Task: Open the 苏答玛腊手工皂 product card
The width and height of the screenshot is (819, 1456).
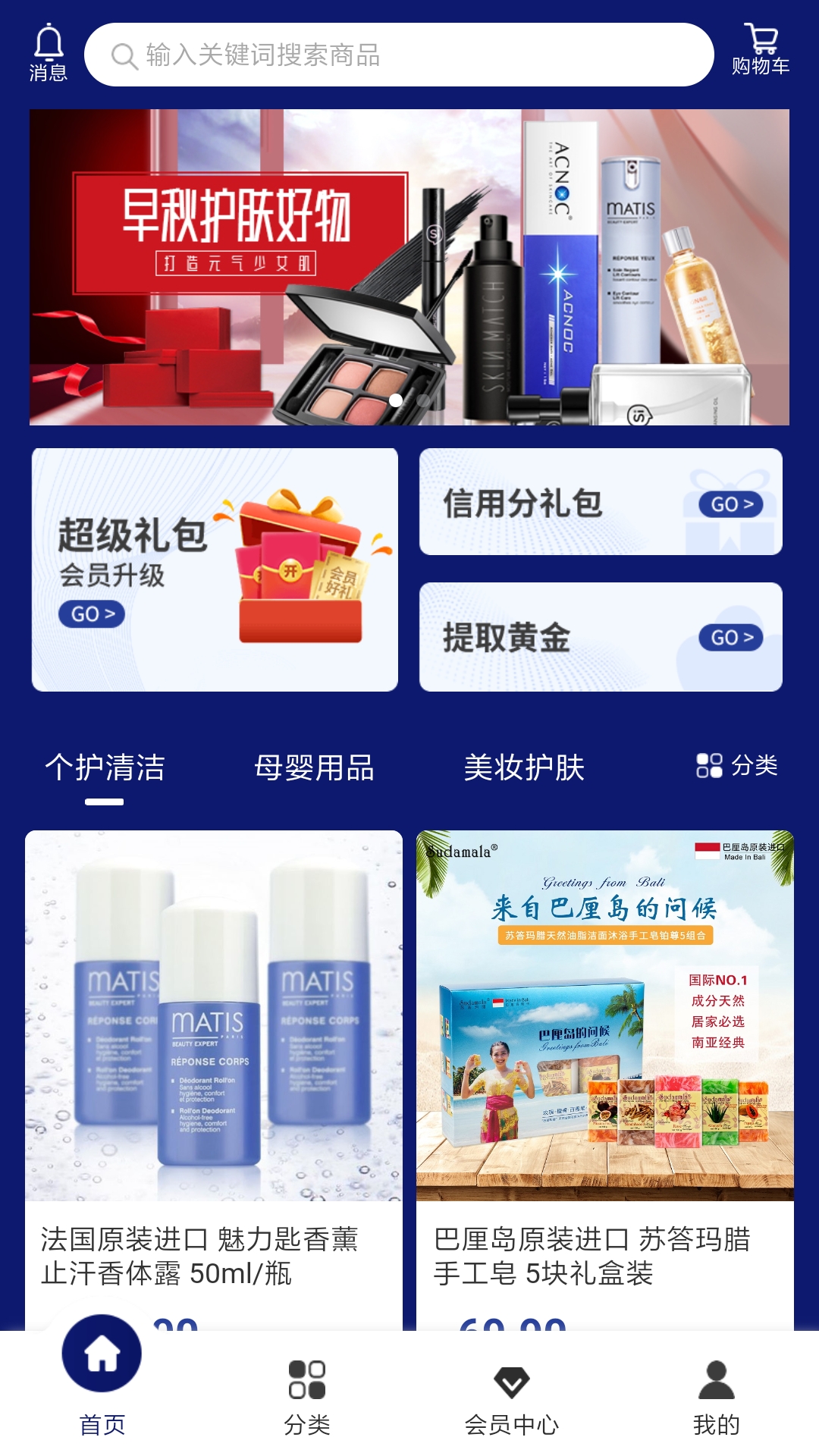Action: 604,1062
